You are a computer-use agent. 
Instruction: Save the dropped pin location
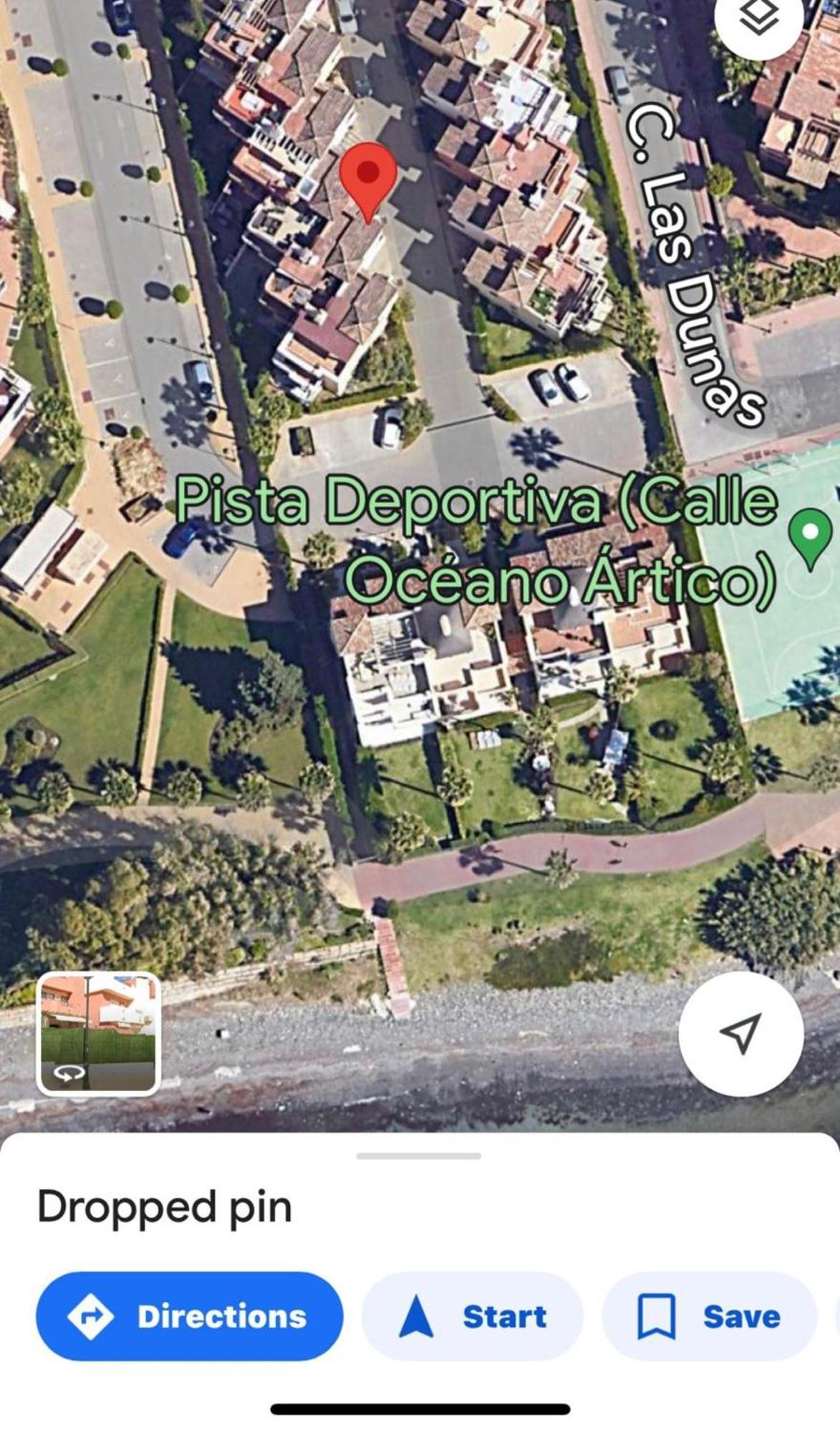[x=709, y=1316]
